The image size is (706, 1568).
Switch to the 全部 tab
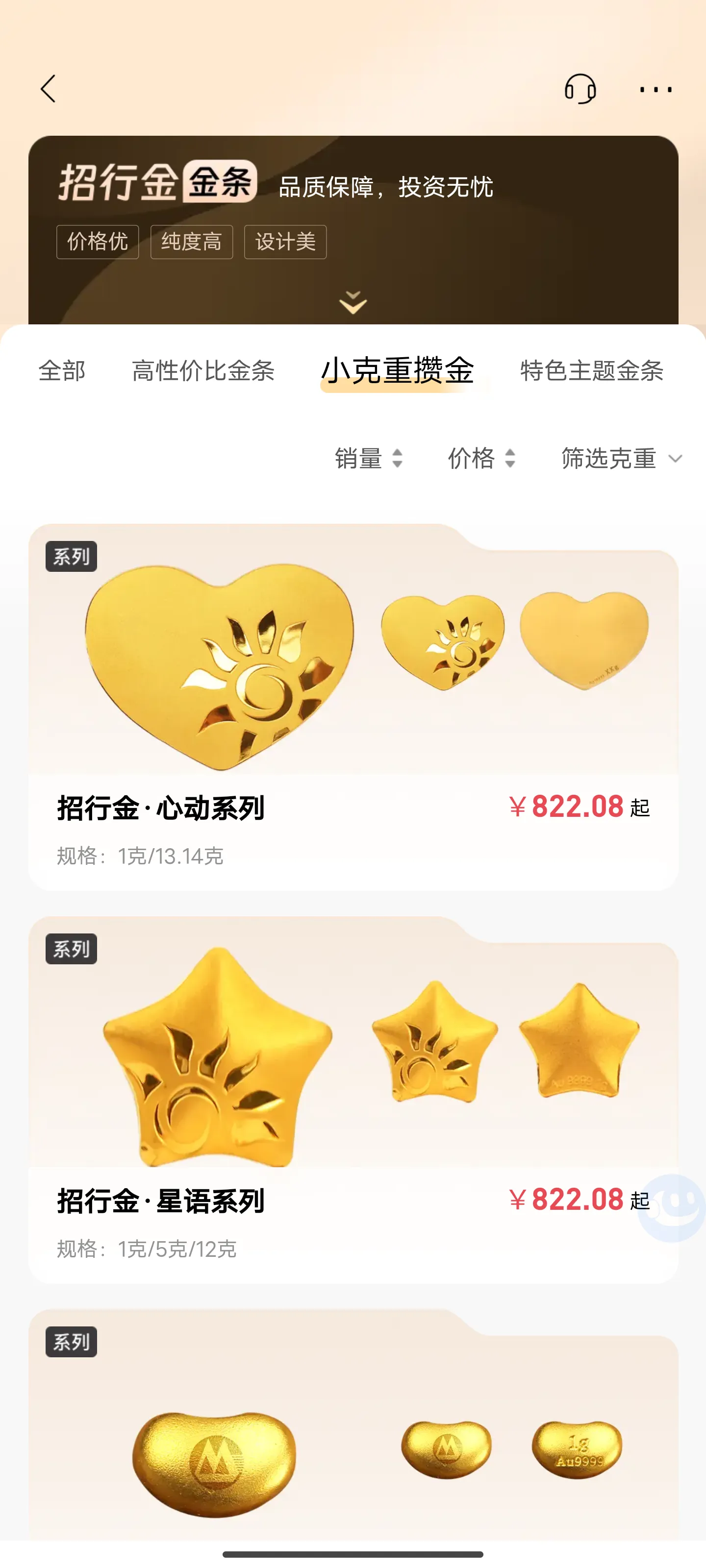pyautogui.click(x=61, y=371)
